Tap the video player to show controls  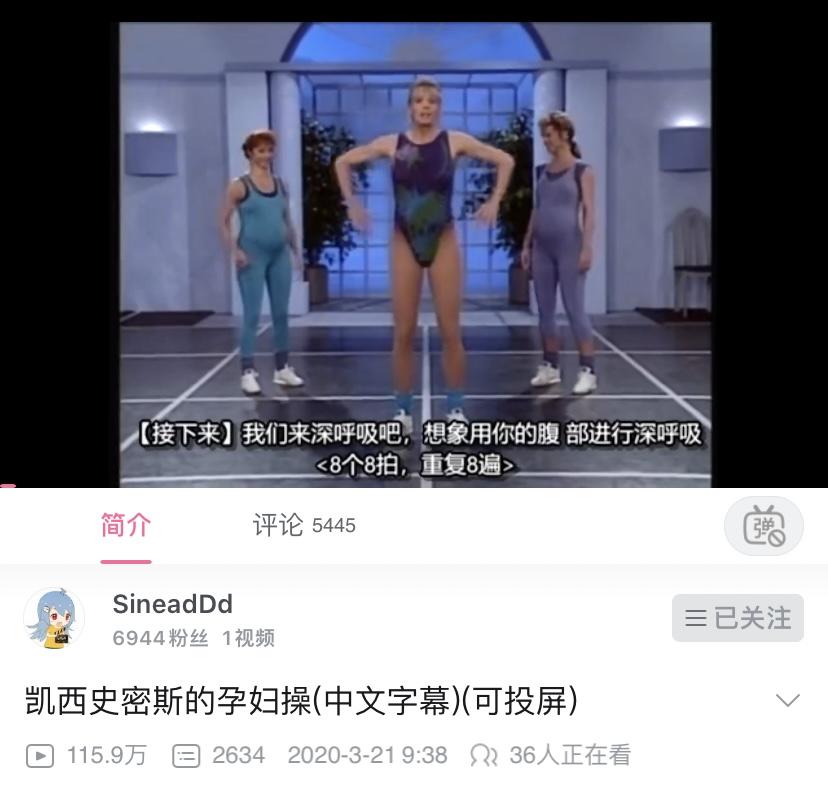415,250
